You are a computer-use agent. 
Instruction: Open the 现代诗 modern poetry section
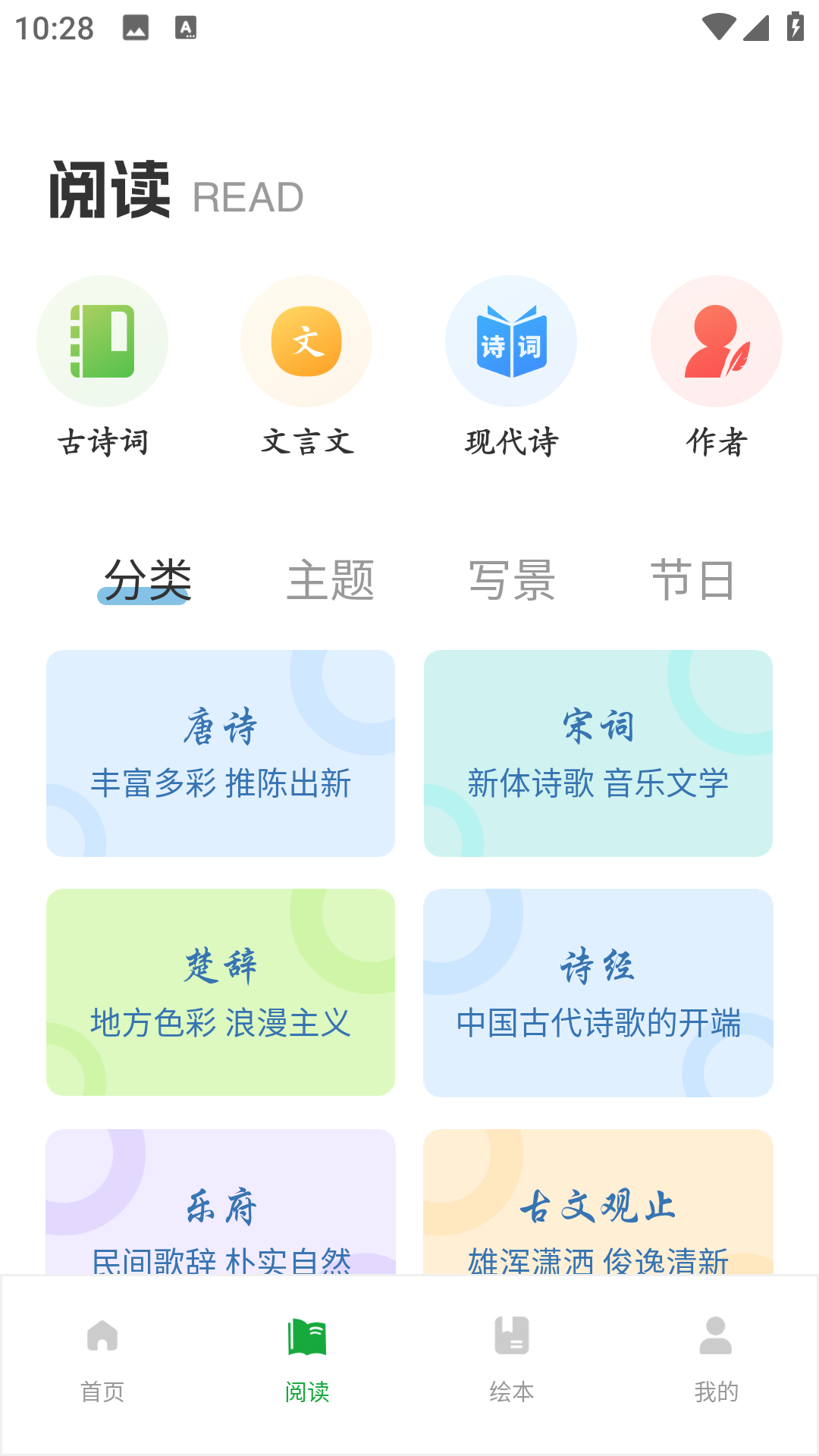510,341
